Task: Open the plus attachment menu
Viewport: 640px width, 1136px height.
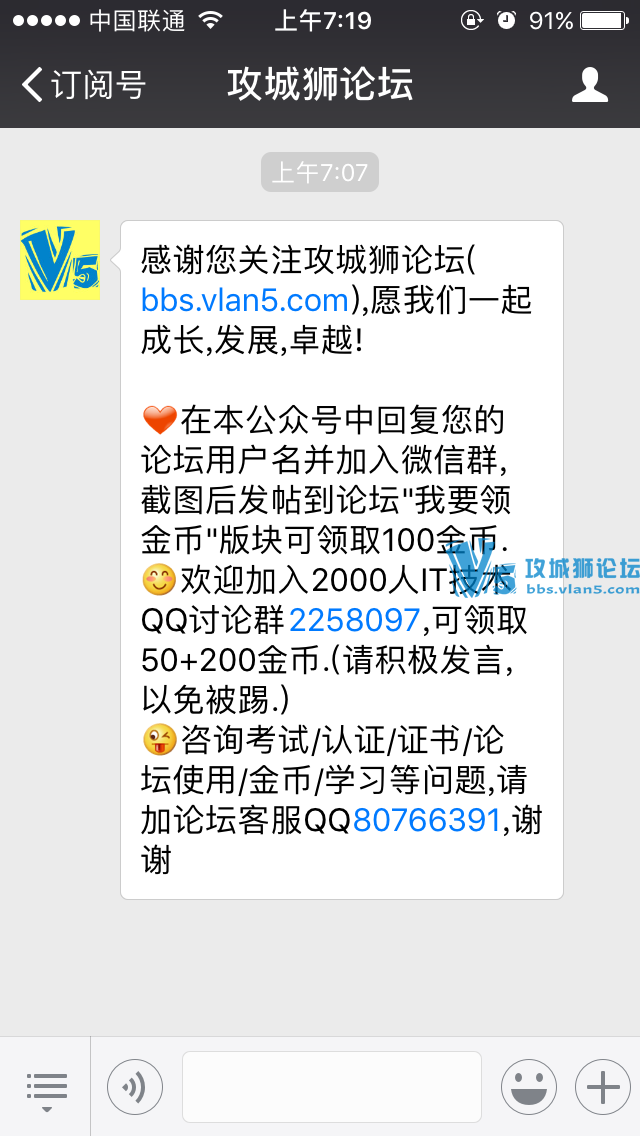Action: point(602,1086)
